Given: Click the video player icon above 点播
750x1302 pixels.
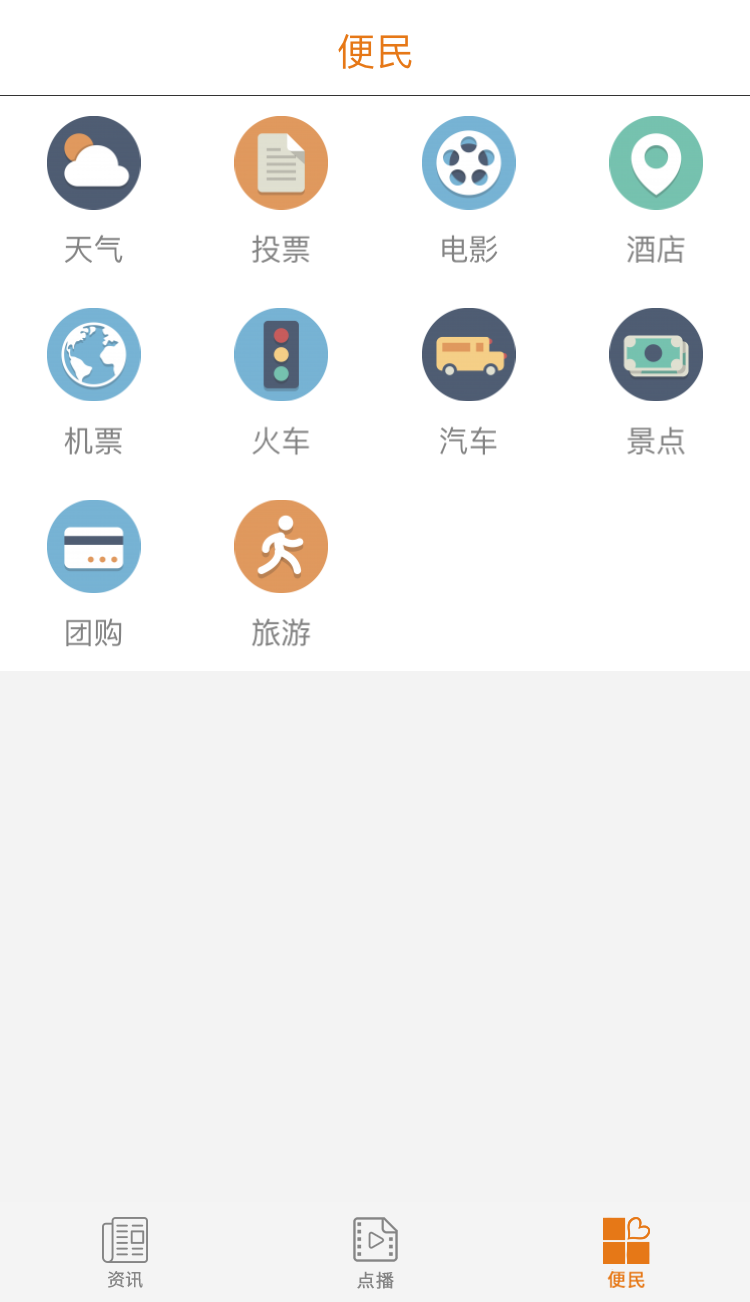Looking at the screenshot, I should click(375, 1237).
